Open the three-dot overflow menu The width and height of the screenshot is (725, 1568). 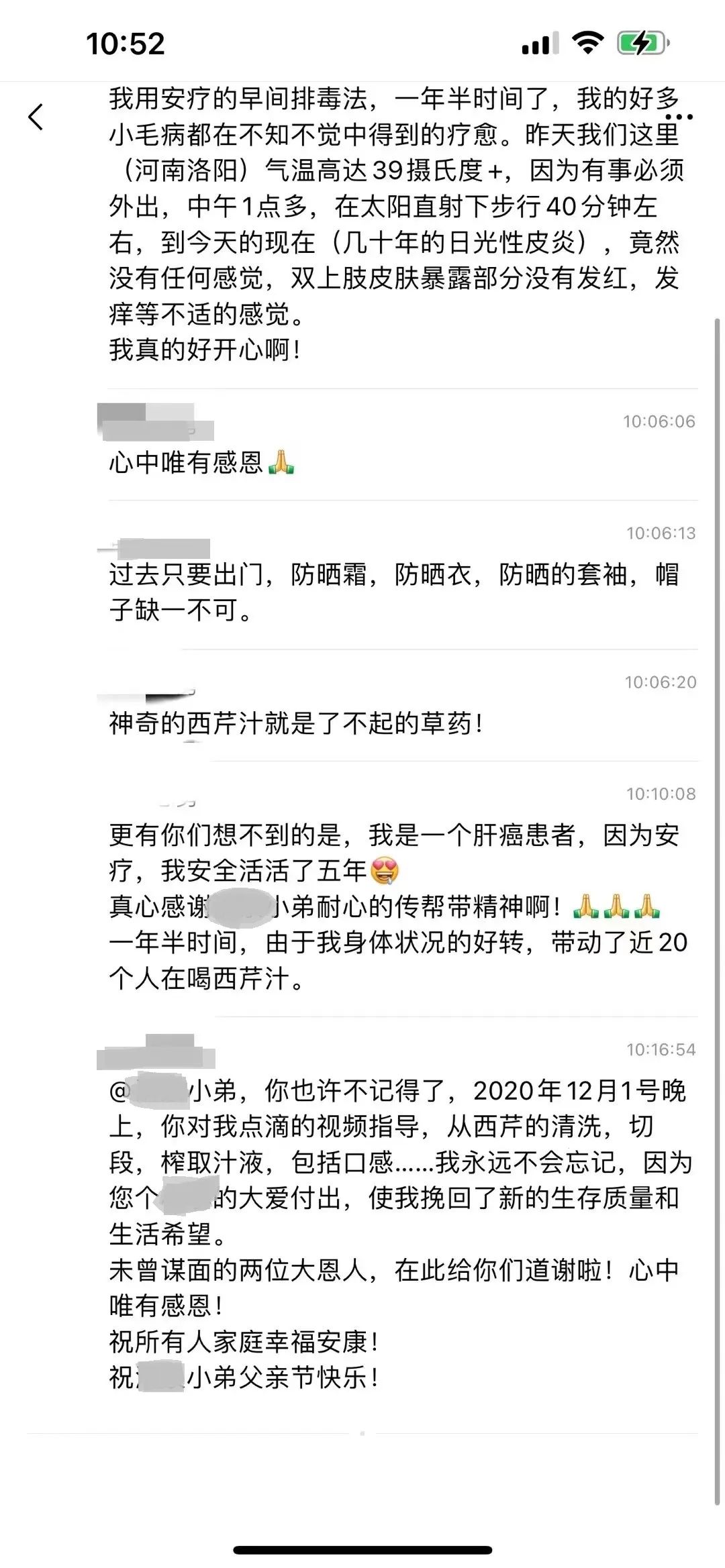coord(679,117)
